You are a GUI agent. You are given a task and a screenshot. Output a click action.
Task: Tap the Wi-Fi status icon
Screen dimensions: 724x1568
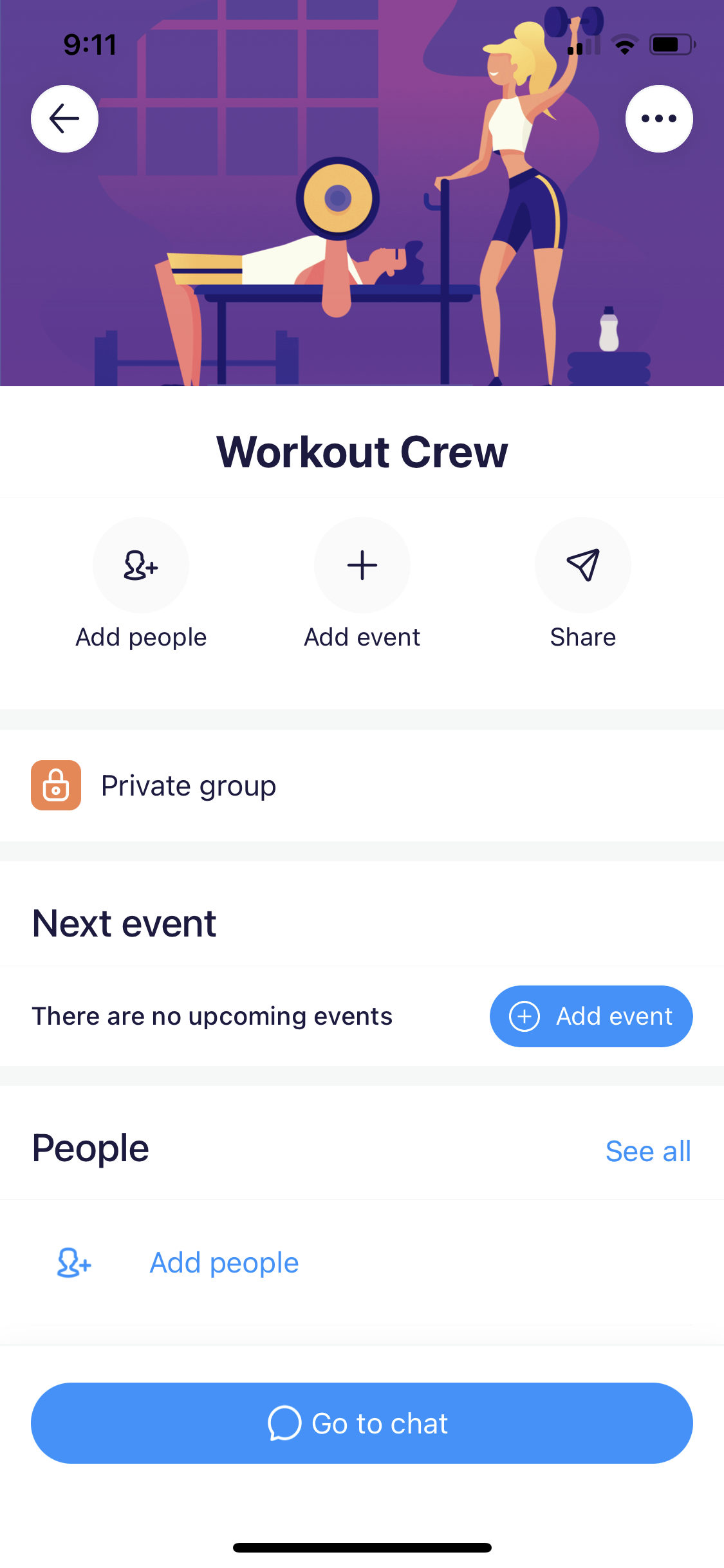623,44
